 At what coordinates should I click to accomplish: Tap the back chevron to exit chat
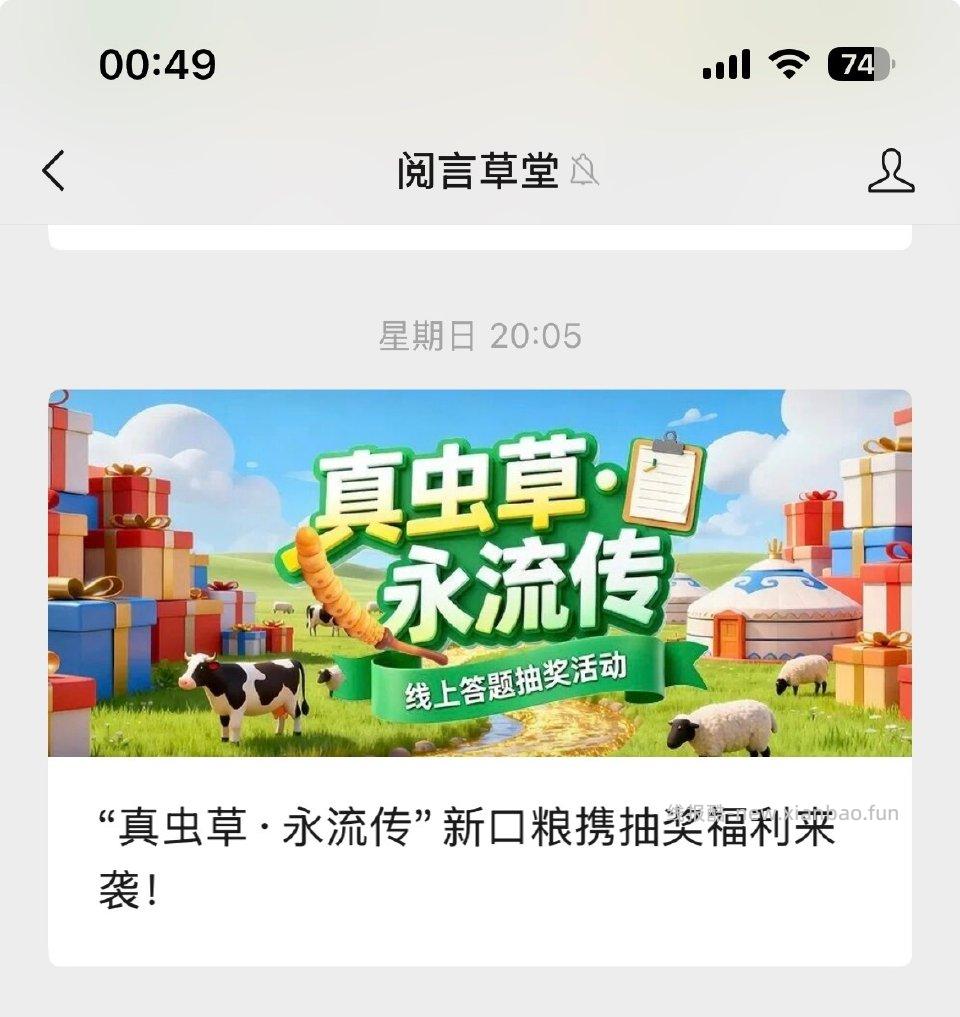[x=52, y=170]
